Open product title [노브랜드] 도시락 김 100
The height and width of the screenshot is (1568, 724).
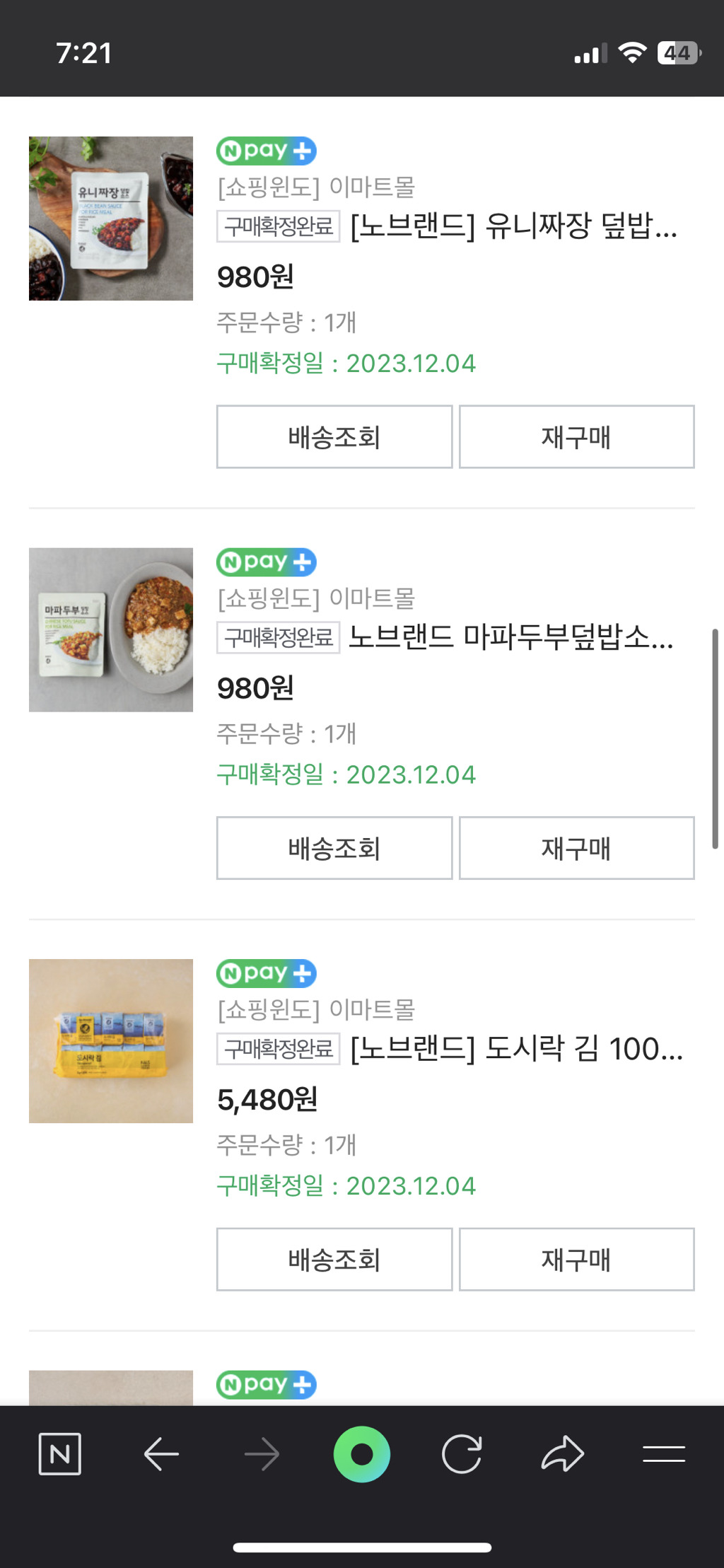516,1048
